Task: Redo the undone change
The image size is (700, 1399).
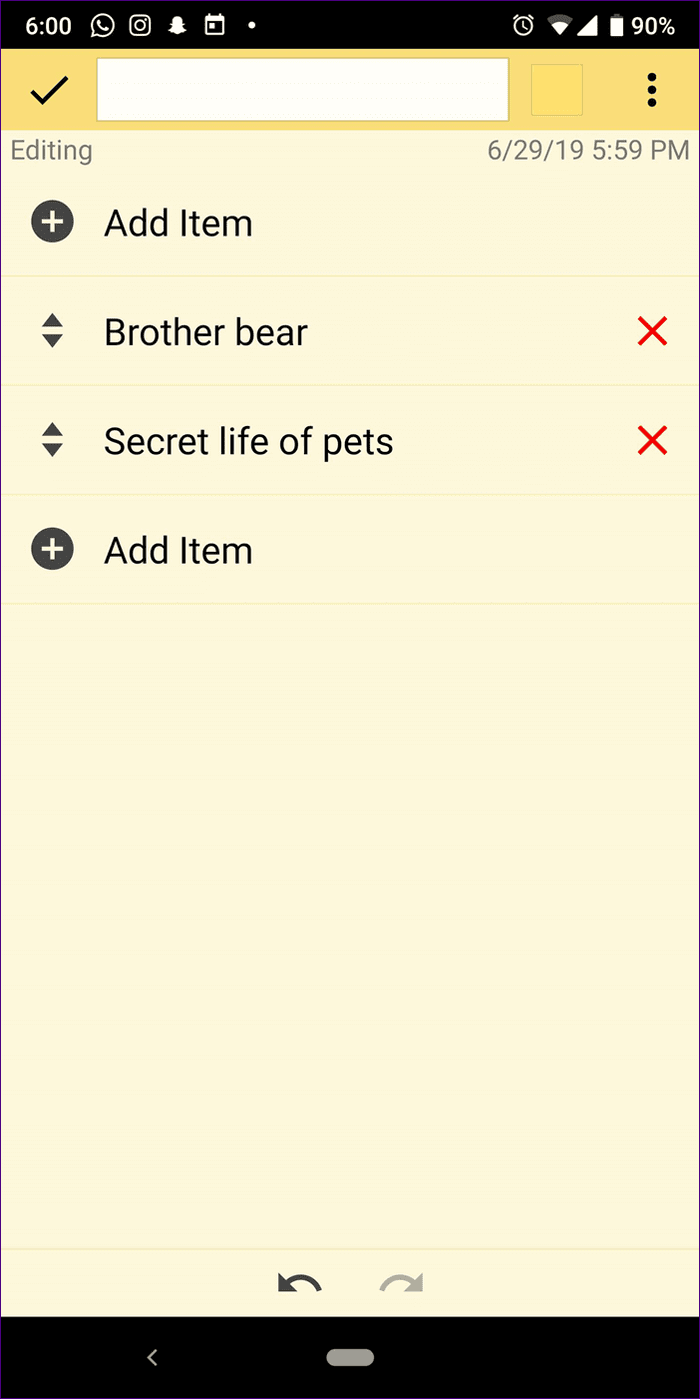Action: pos(402,1283)
